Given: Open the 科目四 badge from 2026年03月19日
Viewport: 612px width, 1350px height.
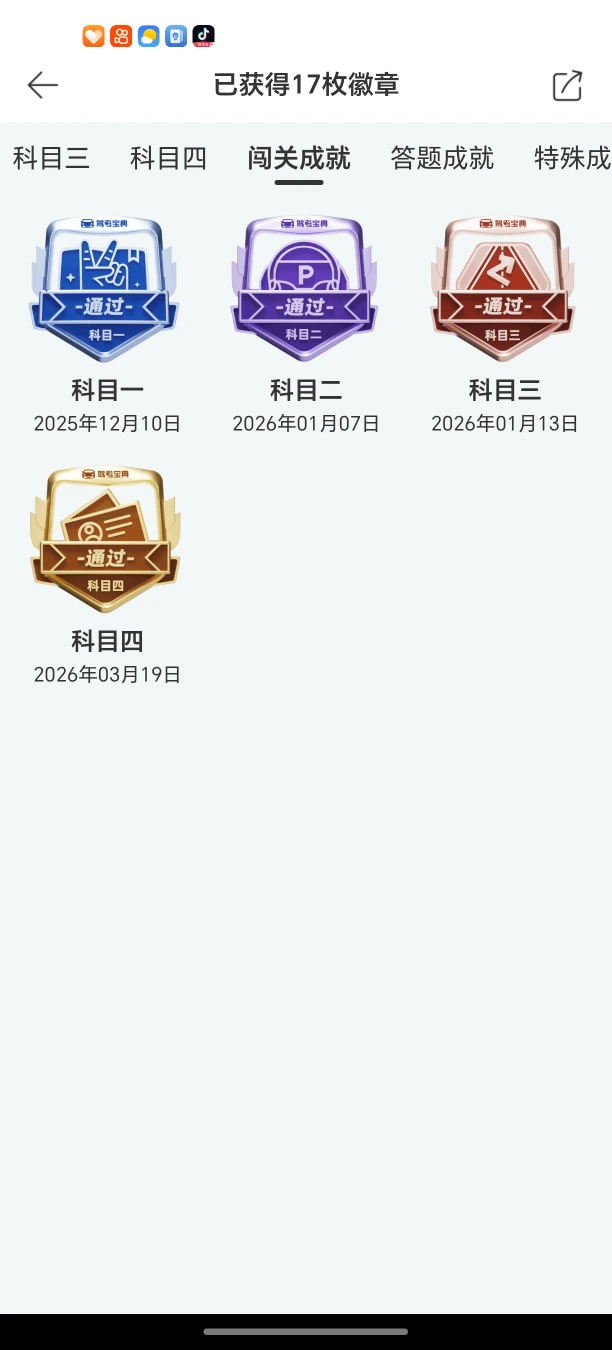Looking at the screenshot, I should click(x=106, y=540).
